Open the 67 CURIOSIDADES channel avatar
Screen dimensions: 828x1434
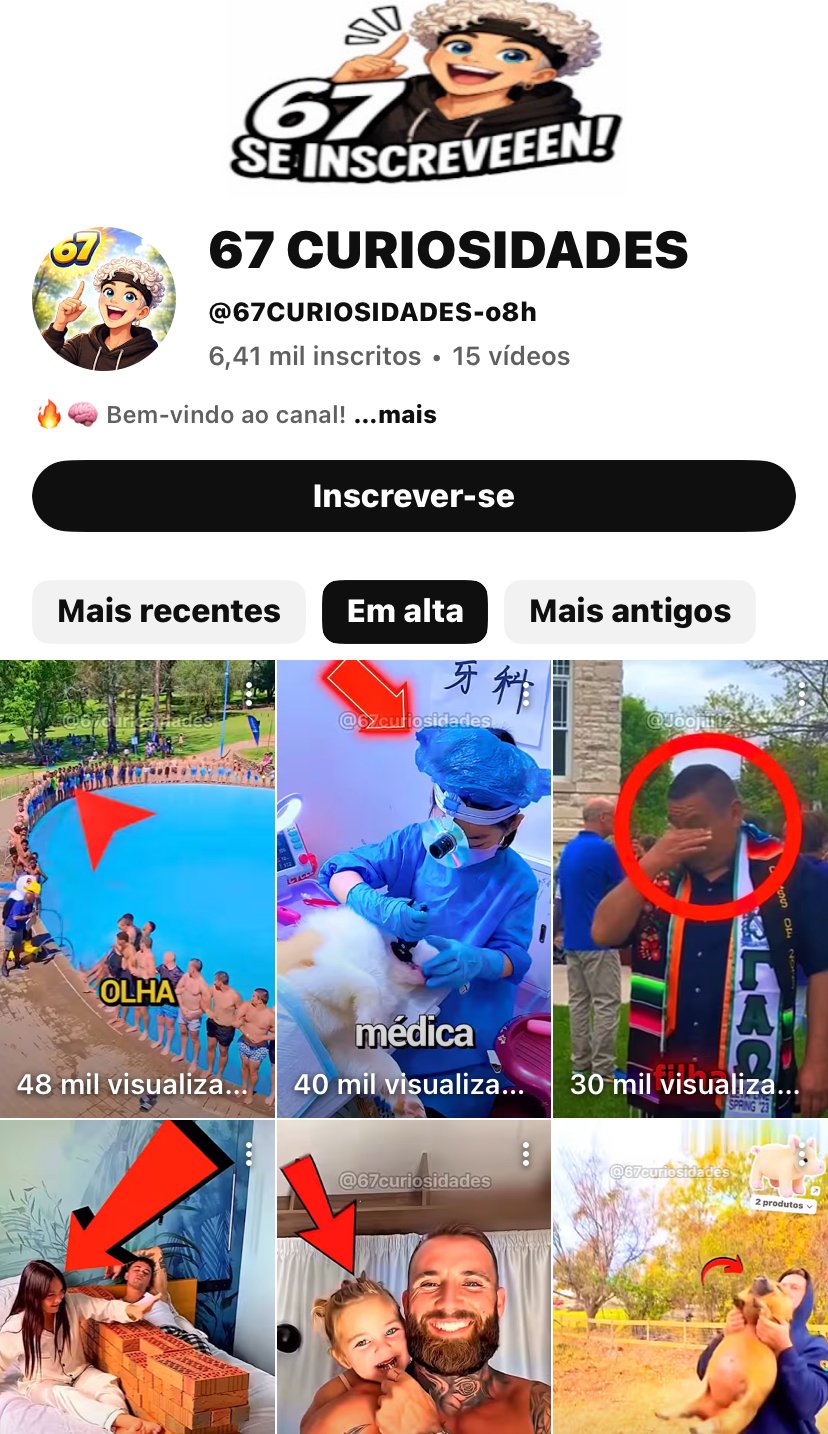click(104, 299)
